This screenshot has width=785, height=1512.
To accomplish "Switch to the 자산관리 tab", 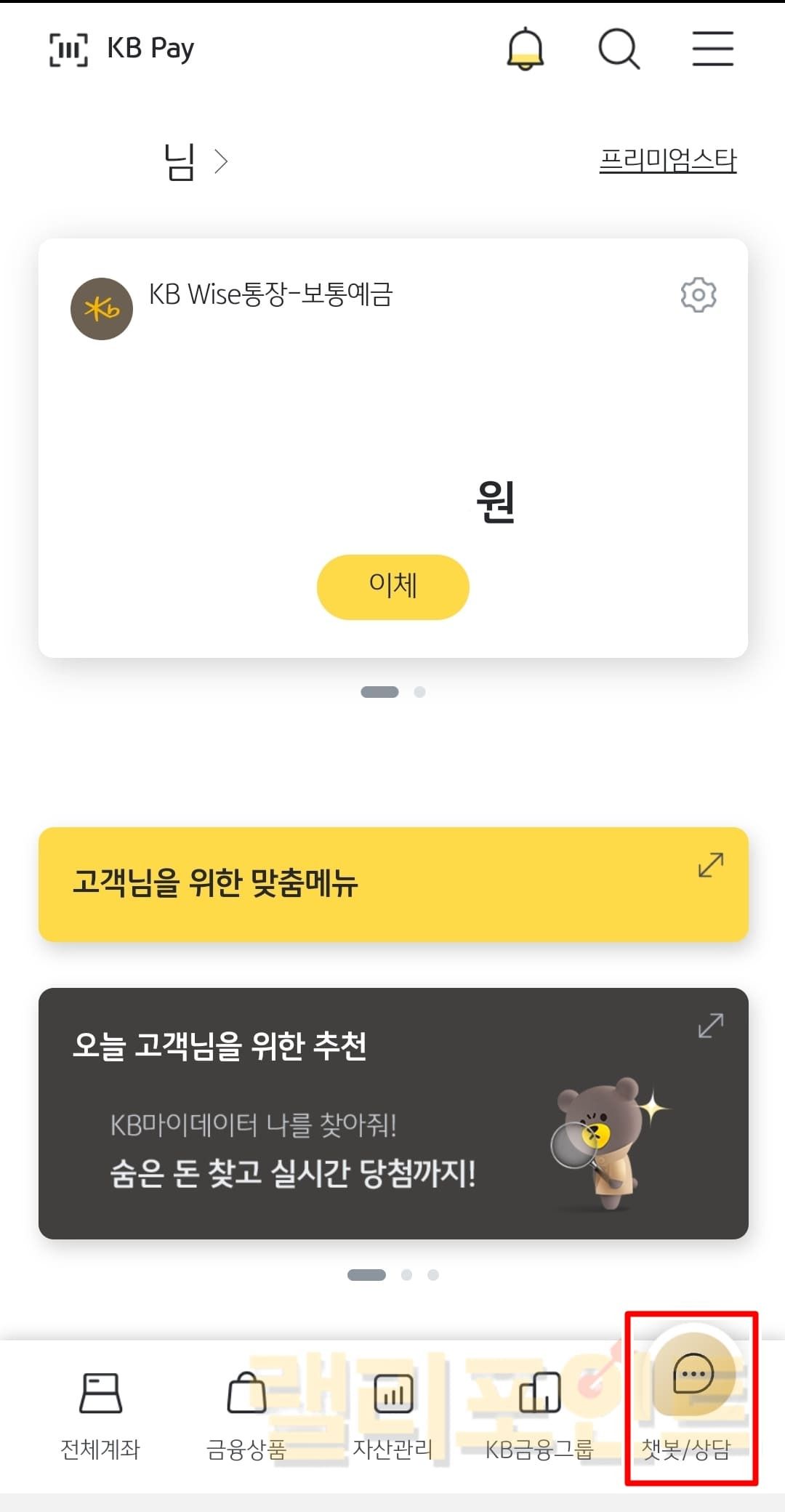I will point(392,1415).
